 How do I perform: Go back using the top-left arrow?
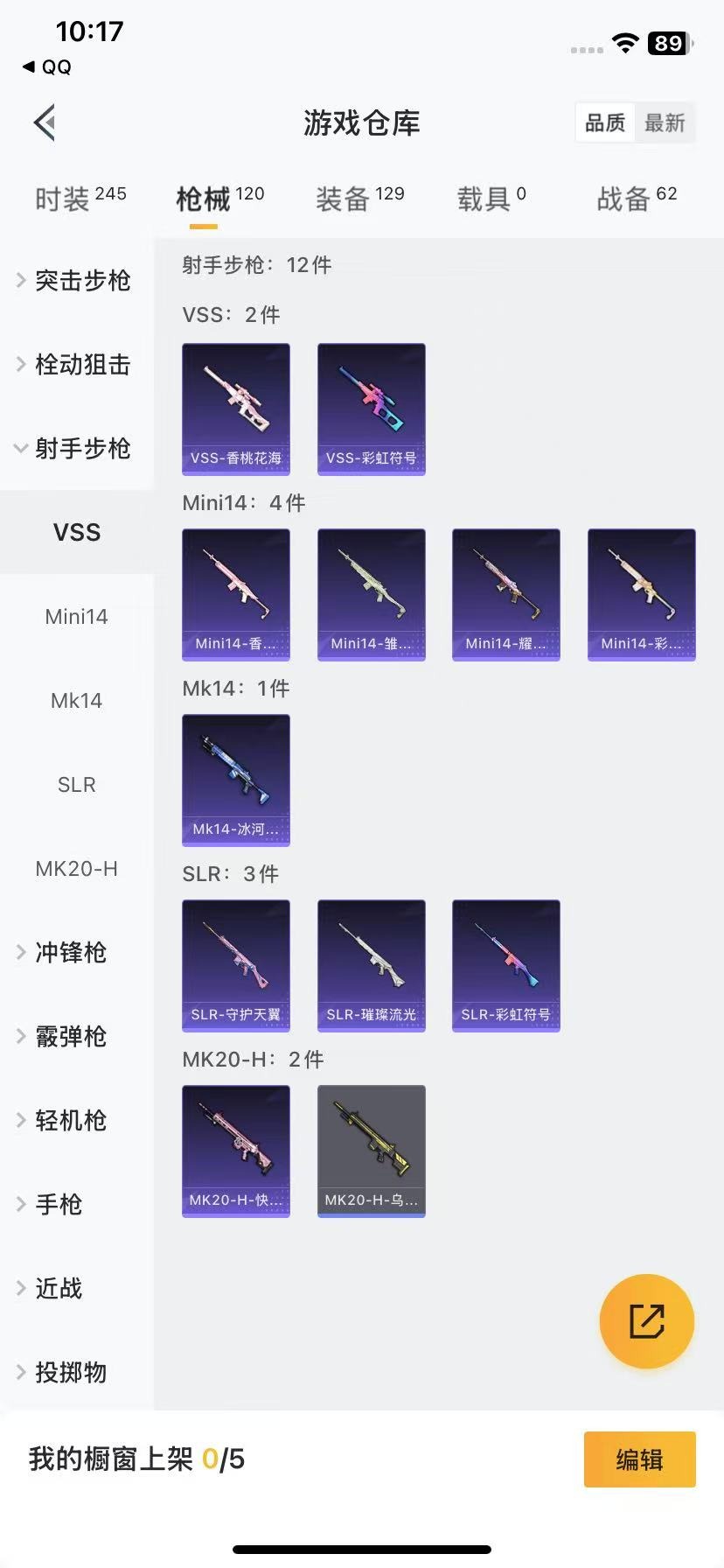click(x=45, y=122)
